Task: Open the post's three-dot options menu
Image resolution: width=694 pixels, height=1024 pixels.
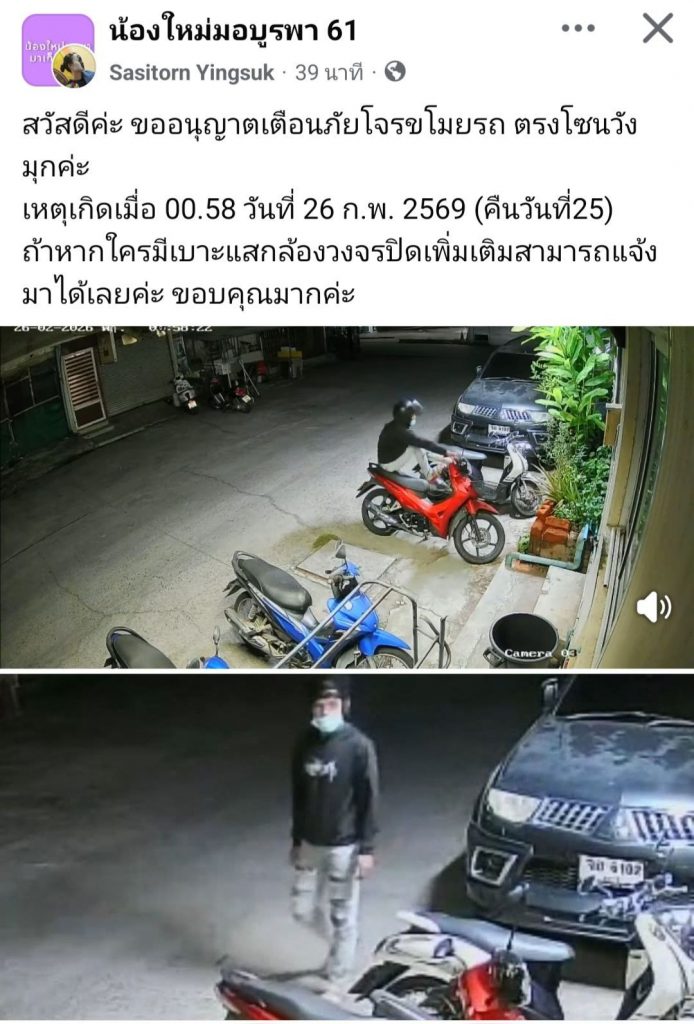Action: (578, 28)
